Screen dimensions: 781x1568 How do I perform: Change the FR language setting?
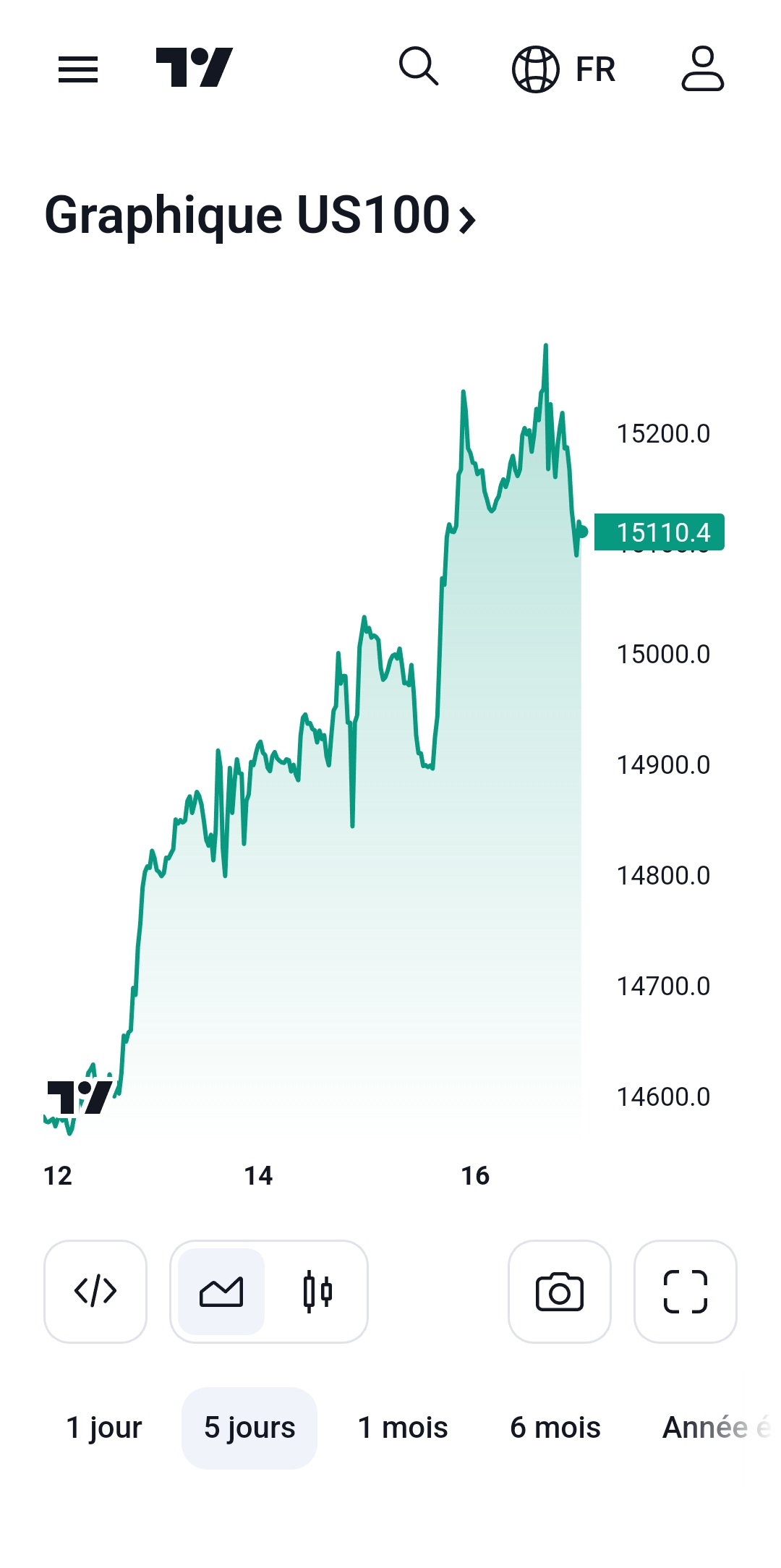564,69
